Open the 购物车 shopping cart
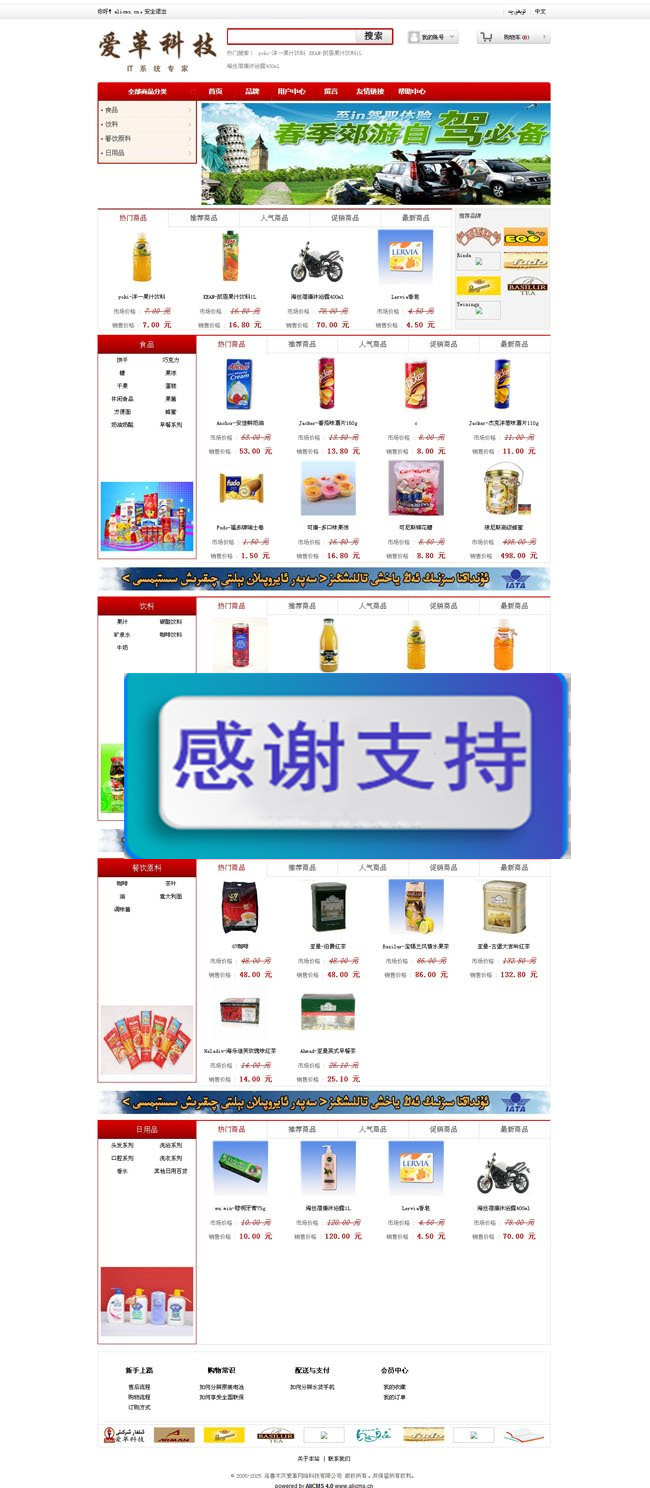Image resolution: width=650 pixels, height=1488 pixels. pyautogui.click(x=514, y=37)
